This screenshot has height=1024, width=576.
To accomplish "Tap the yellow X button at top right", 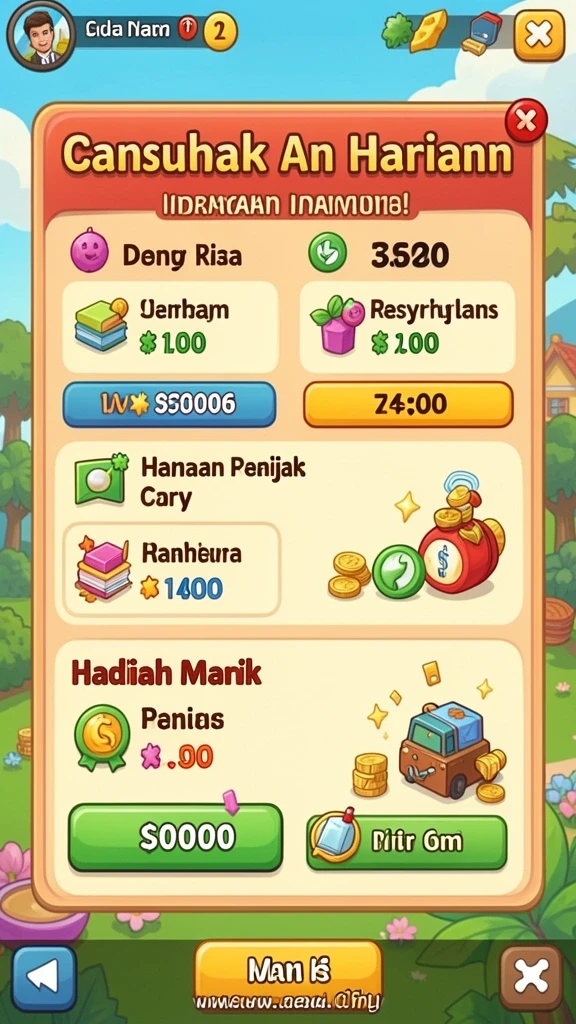I will pyautogui.click(x=539, y=35).
